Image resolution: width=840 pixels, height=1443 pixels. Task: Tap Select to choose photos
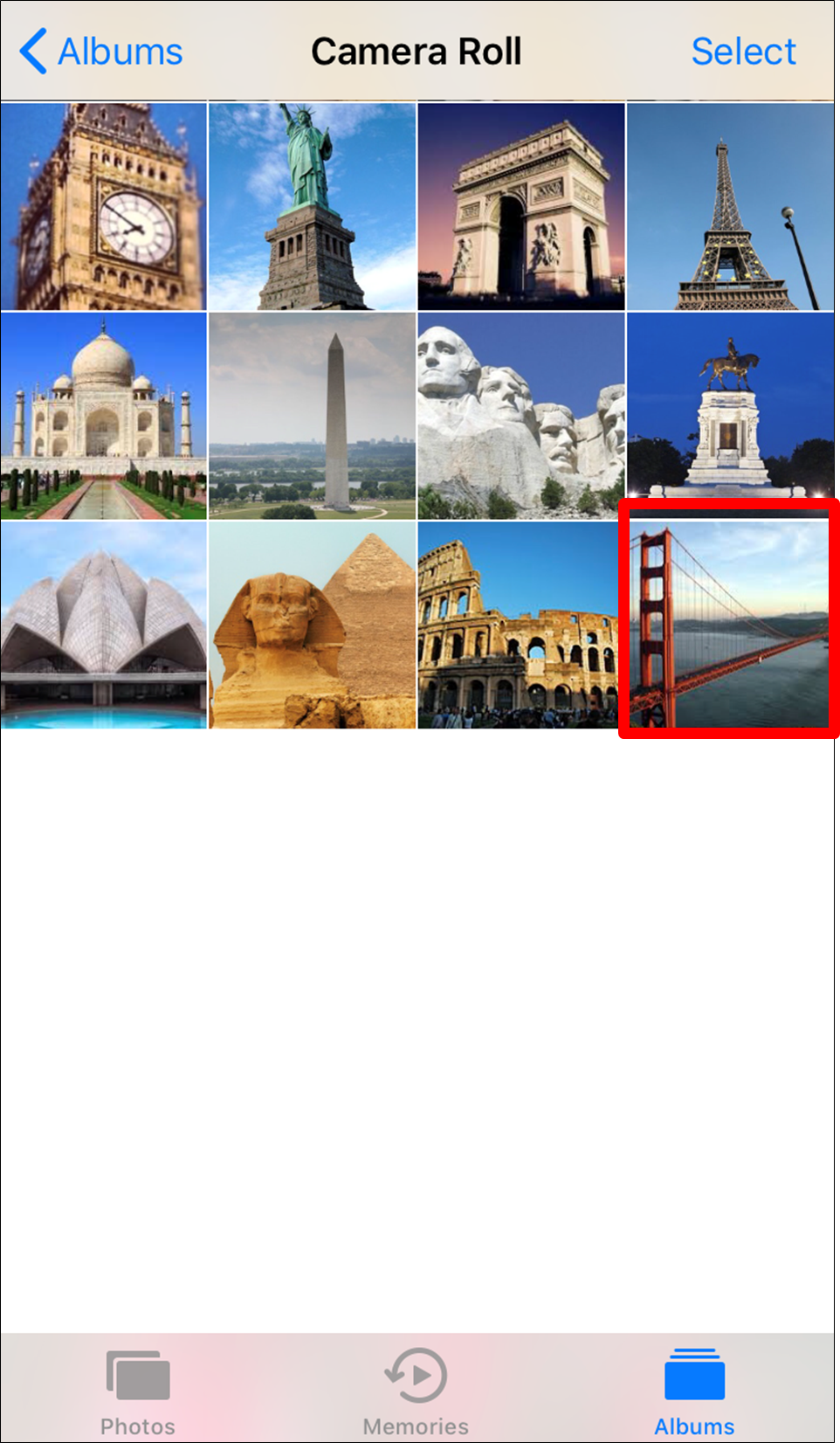pyautogui.click(x=743, y=52)
